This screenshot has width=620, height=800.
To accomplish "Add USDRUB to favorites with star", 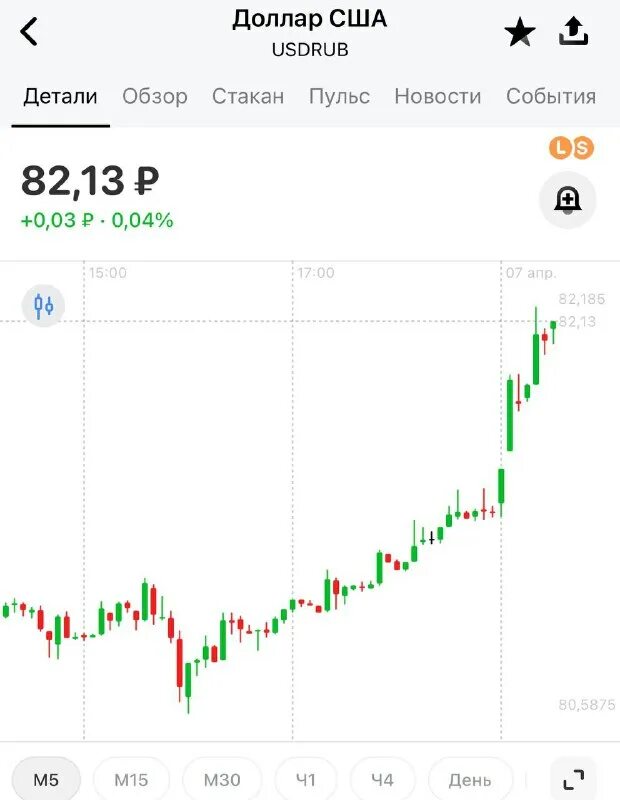I will pyautogui.click(x=519, y=33).
